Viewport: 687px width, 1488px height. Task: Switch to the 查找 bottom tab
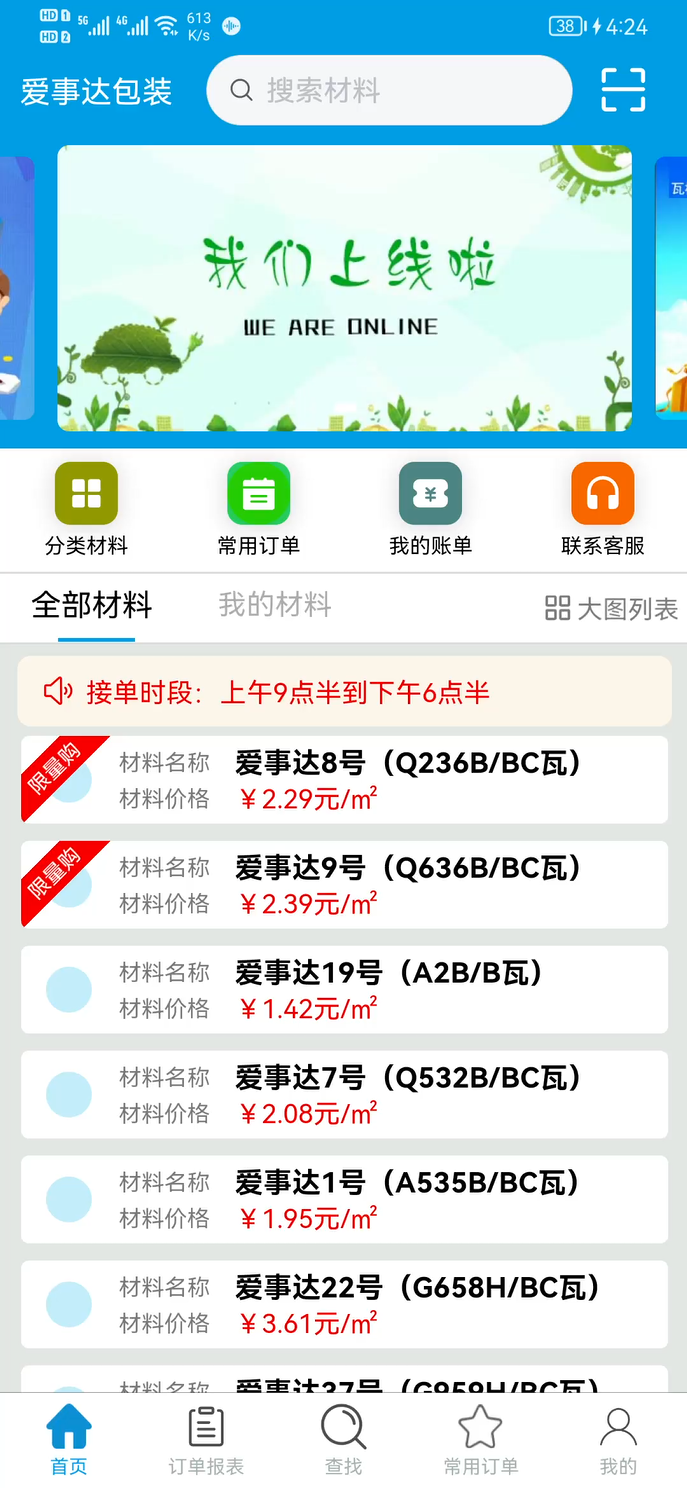pyautogui.click(x=343, y=1440)
